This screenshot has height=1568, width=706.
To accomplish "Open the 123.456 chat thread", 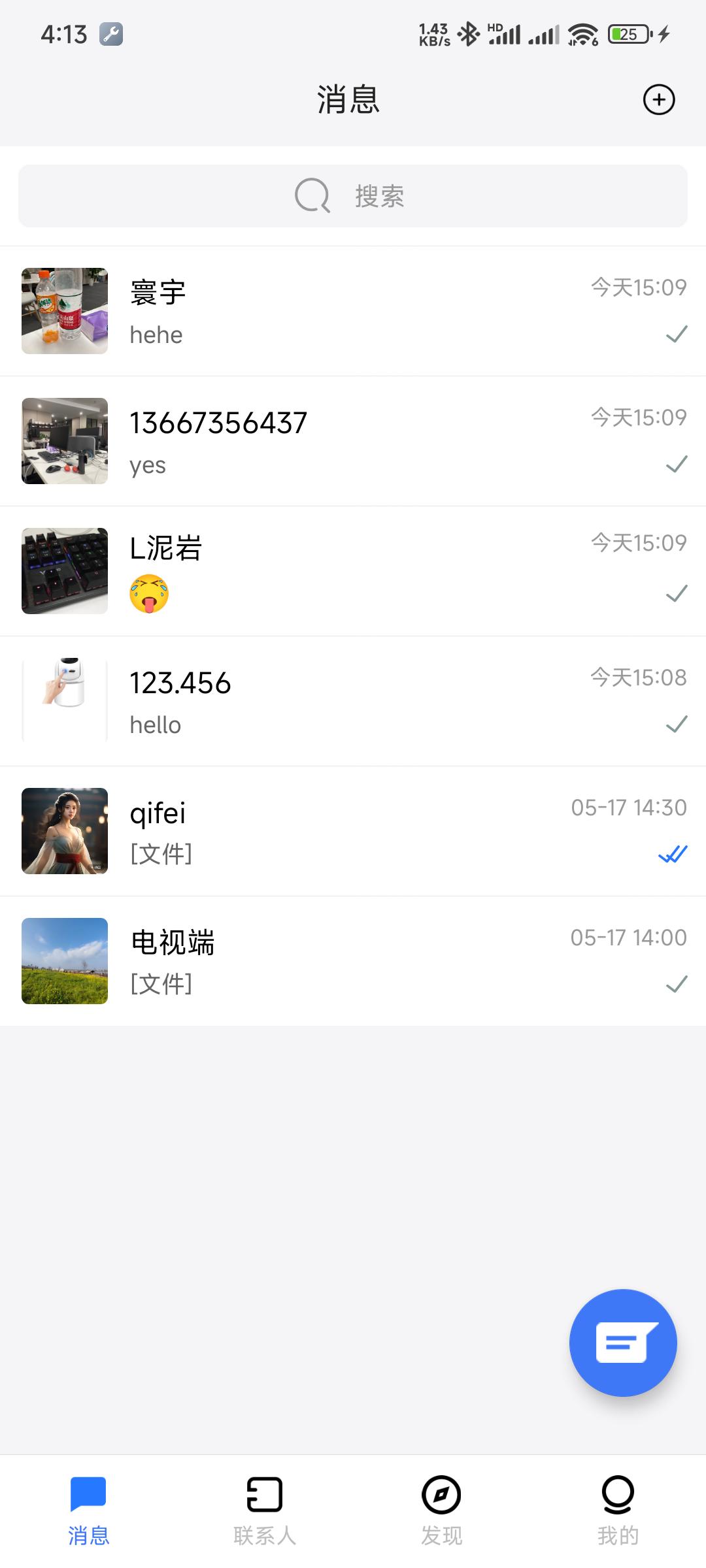I will click(353, 701).
